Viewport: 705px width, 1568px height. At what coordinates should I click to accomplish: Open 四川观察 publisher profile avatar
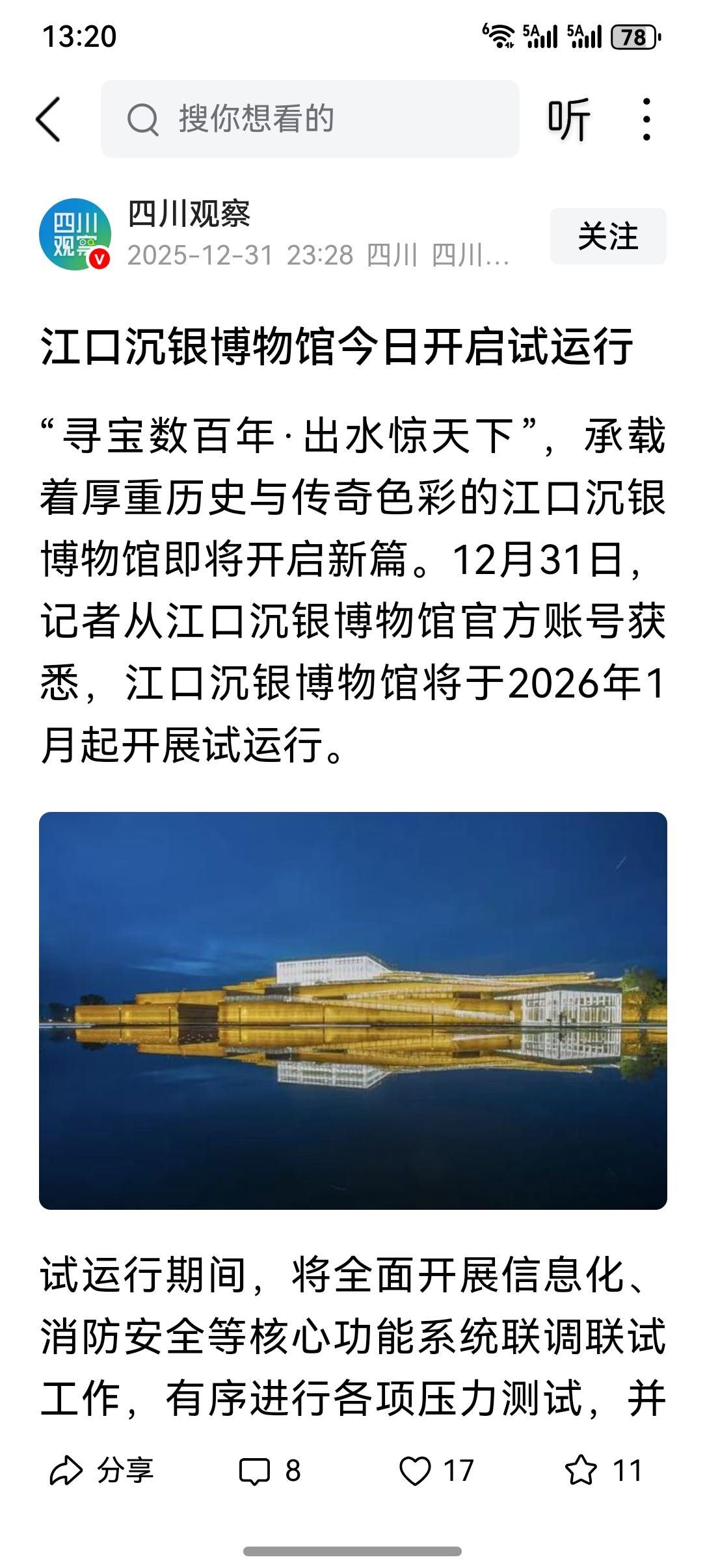click(75, 234)
